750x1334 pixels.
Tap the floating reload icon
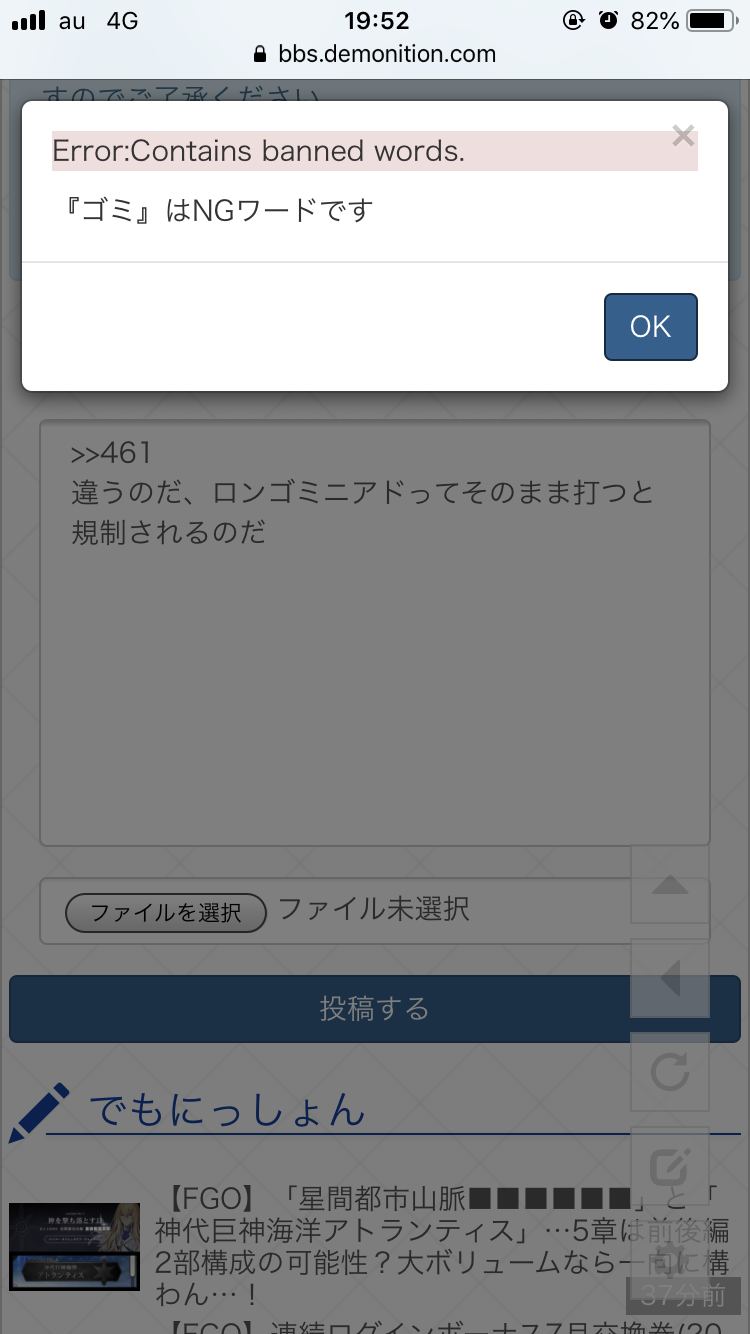pos(670,1073)
